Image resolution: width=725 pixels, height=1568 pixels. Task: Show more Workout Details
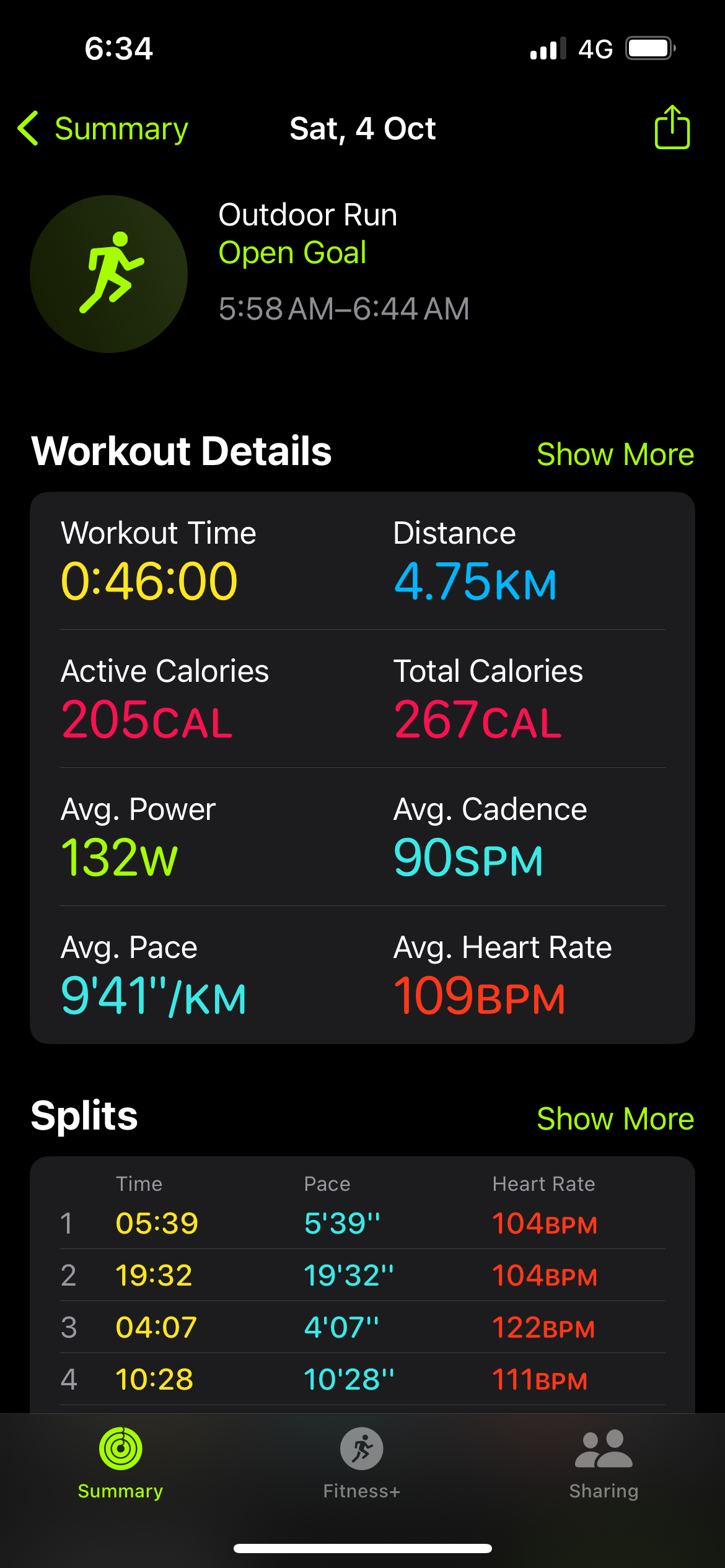pos(615,455)
